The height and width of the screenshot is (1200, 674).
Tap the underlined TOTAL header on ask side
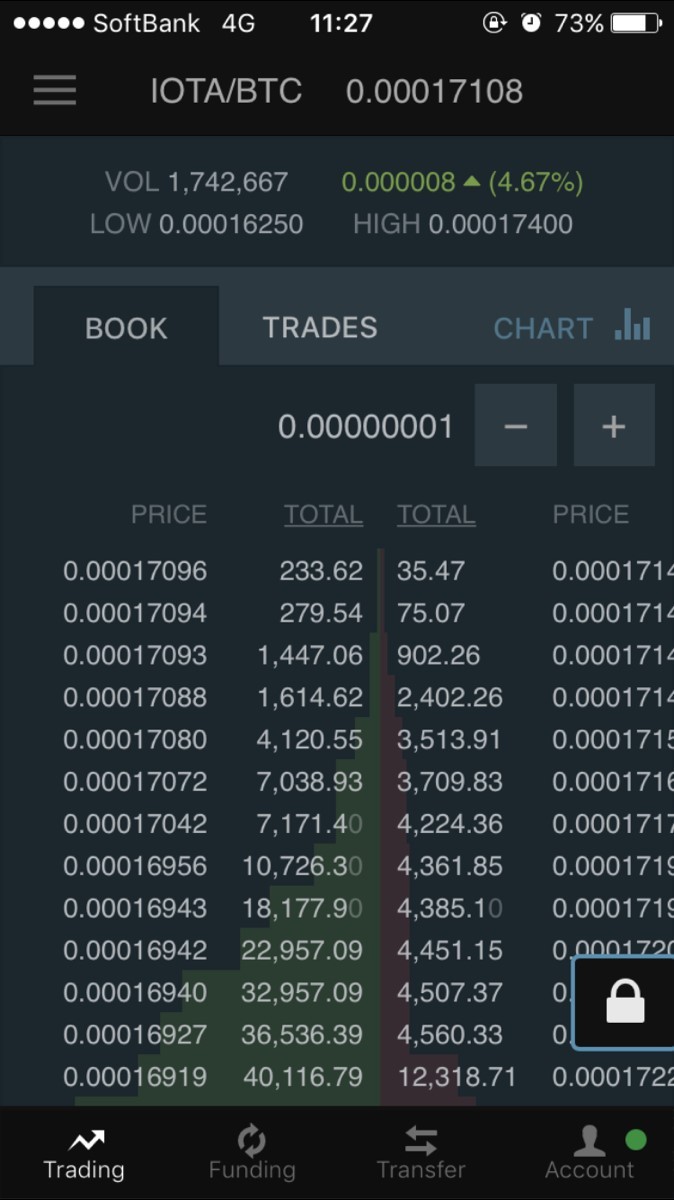pos(436,515)
